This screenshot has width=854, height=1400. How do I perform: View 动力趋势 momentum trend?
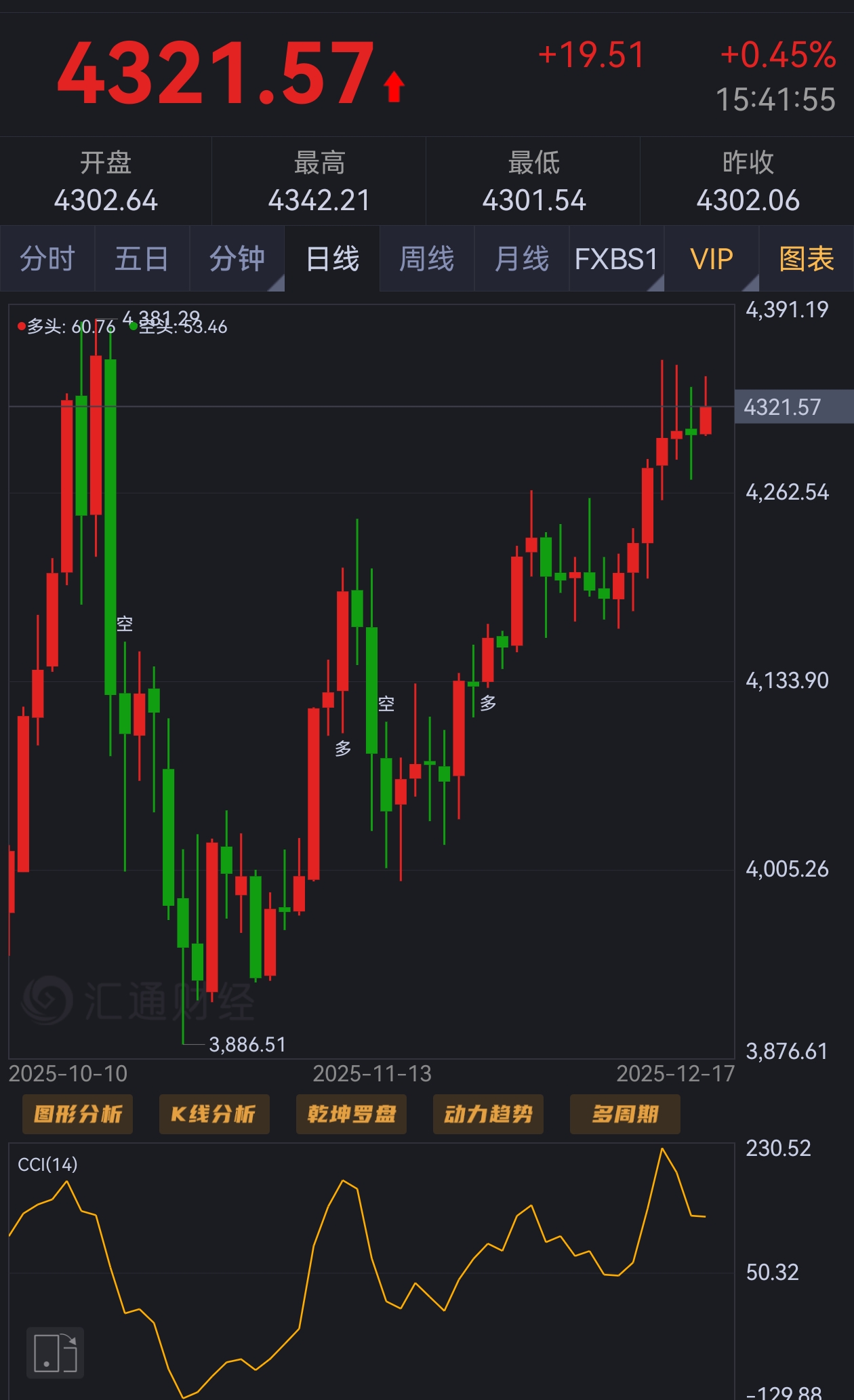pyautogui.click(x=488, y=1114)
